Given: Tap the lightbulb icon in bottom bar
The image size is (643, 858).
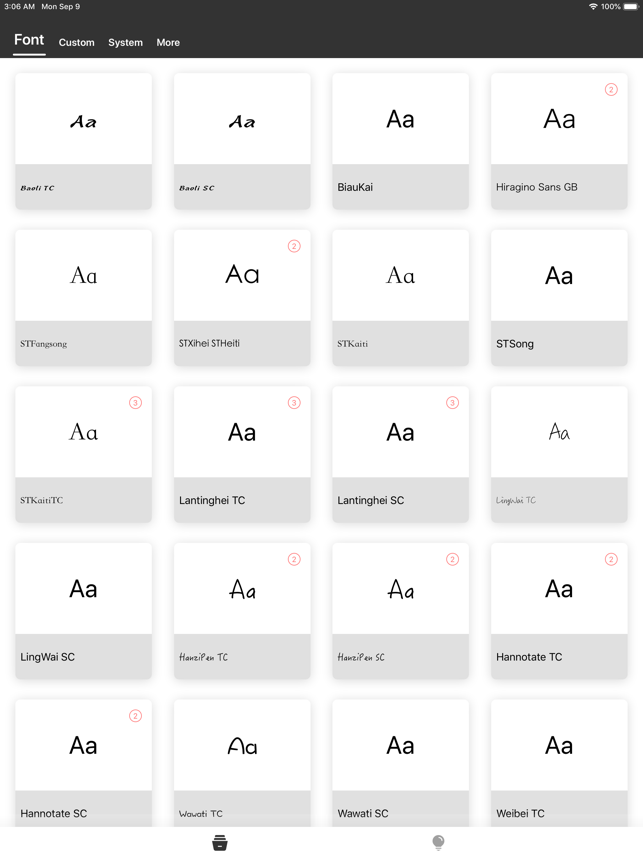Looking at the screenshot, I should tap(438, 843).
